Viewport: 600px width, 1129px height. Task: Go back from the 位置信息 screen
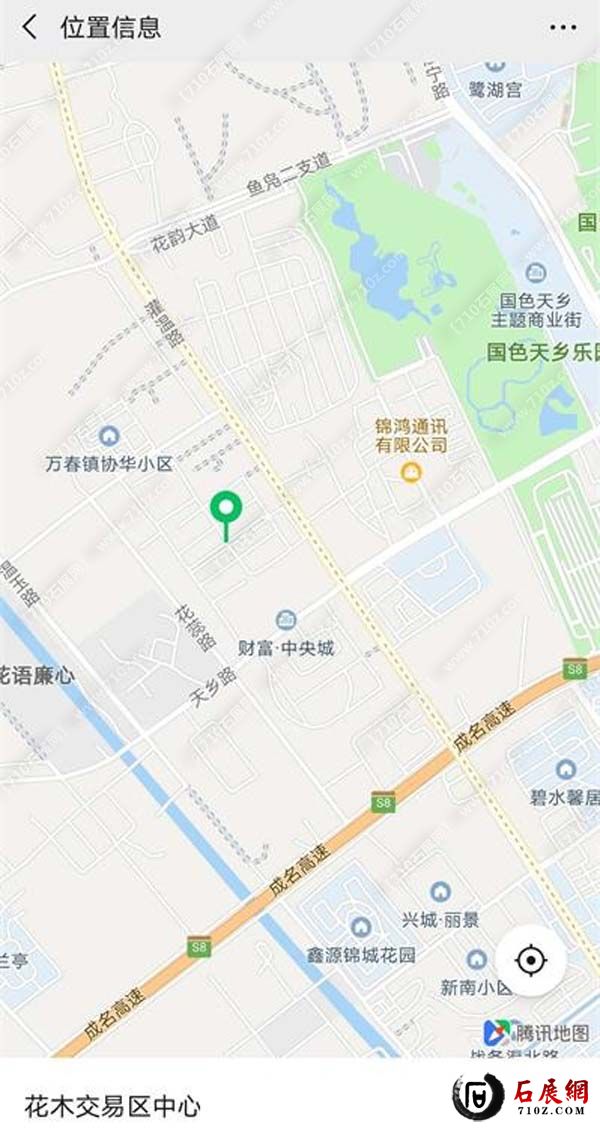coord(30,27)
